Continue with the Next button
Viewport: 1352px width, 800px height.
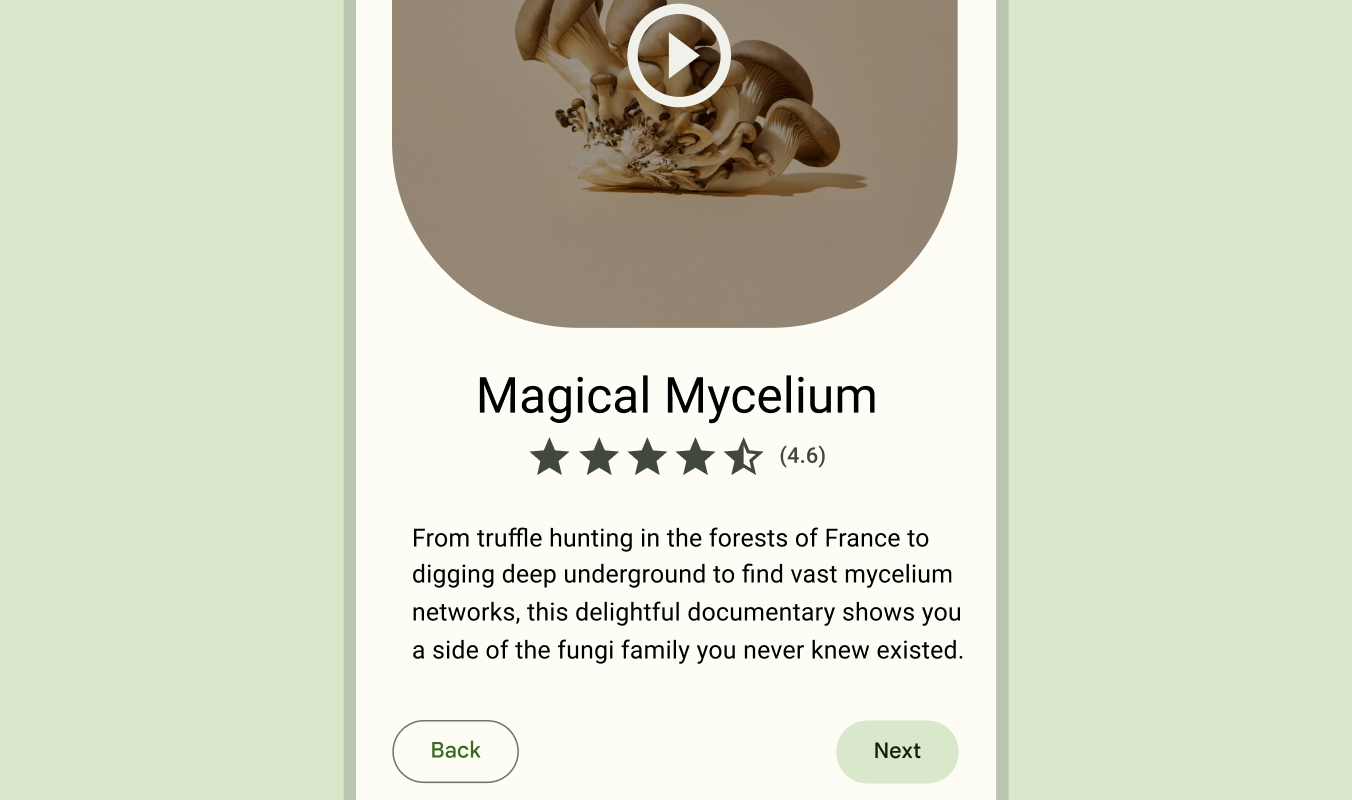[x=896, y=751]
